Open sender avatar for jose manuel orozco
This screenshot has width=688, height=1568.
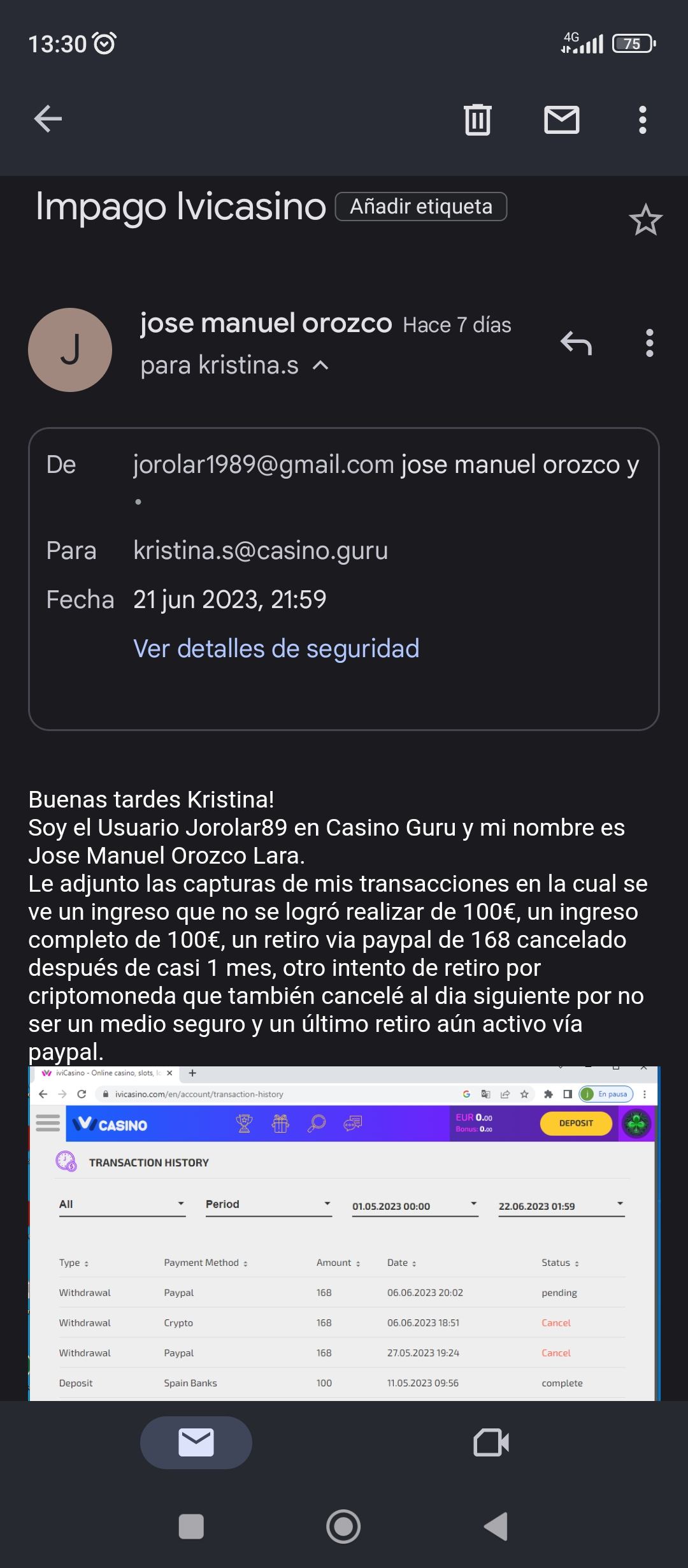point(70,350)
